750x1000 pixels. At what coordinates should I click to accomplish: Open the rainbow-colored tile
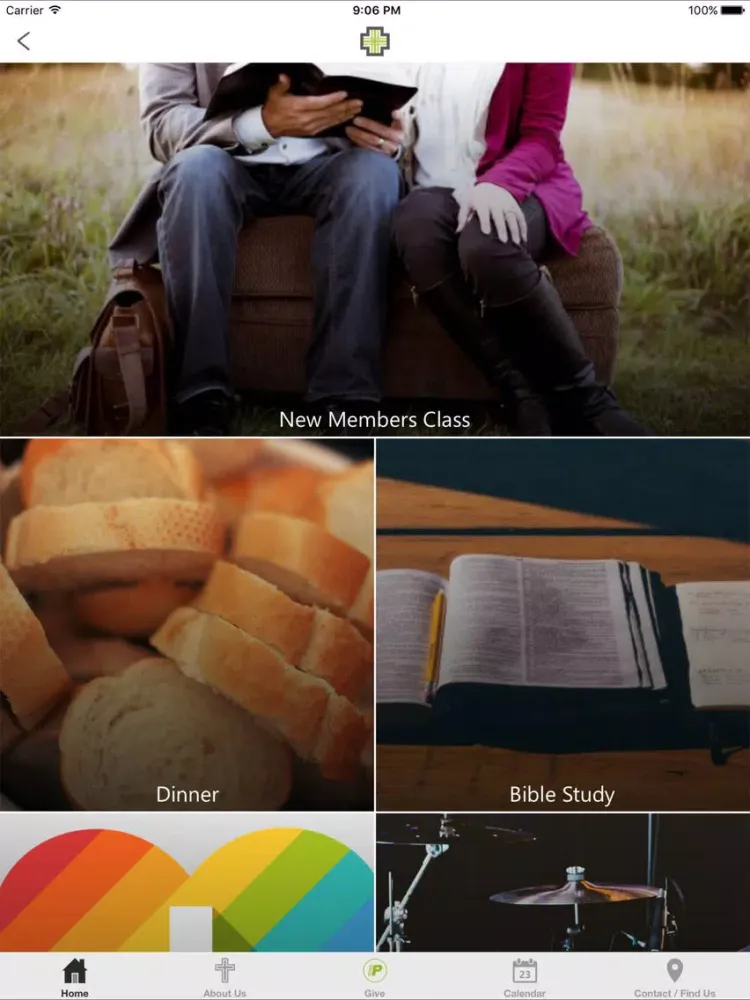pyautogui.click(x=187, y=882)
